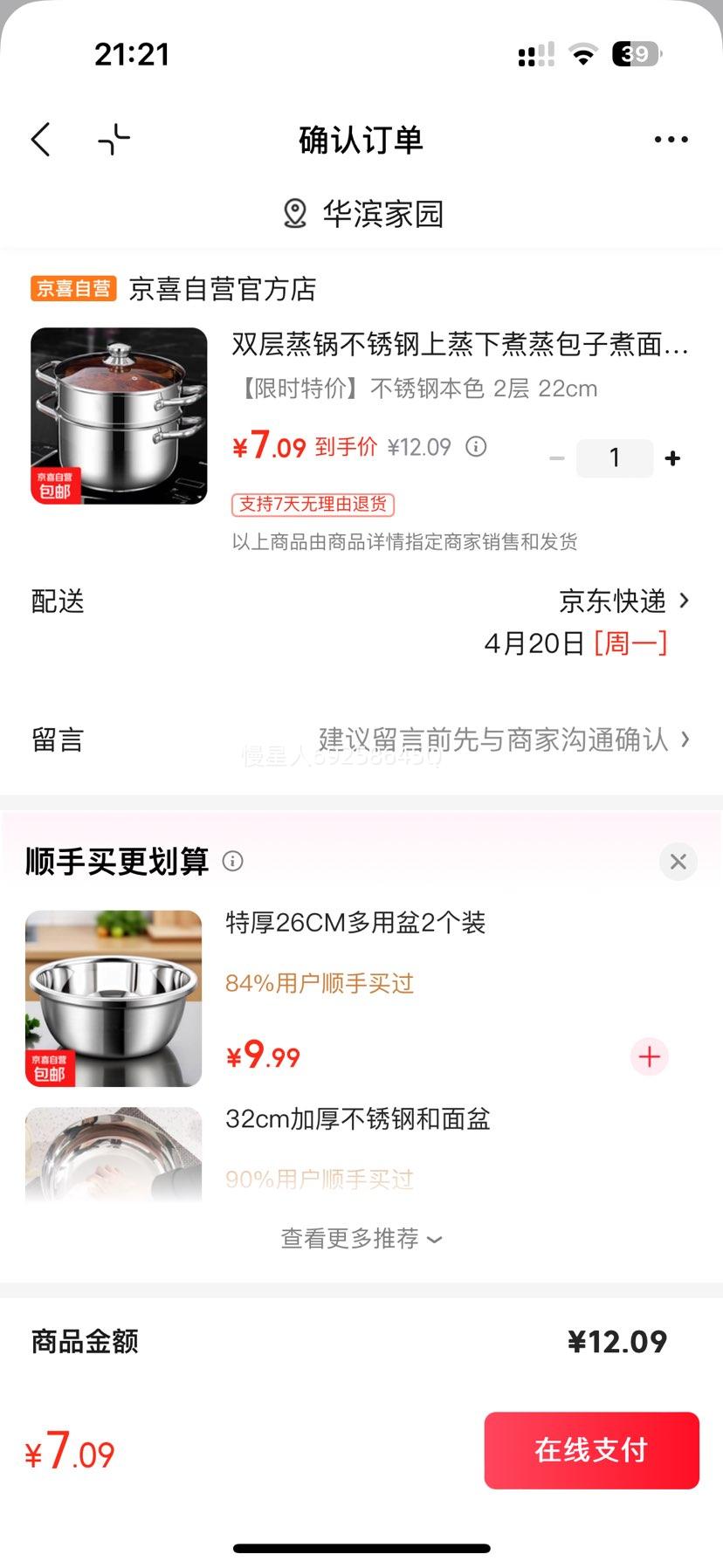723x1568 pixels.
Task: Open the 京喜自营官方店 store page
Action: [223, 288]
